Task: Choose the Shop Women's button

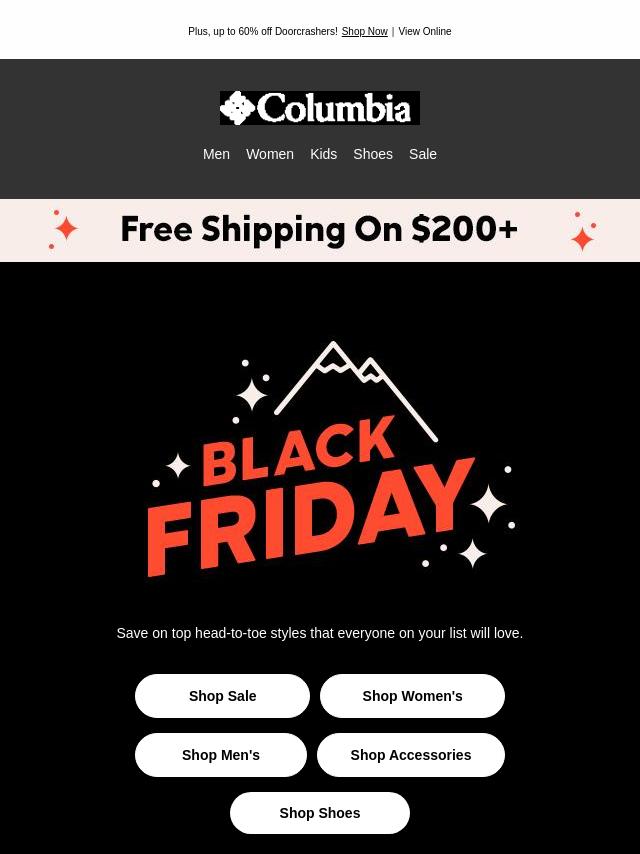Action: click(x=412, y=696)
